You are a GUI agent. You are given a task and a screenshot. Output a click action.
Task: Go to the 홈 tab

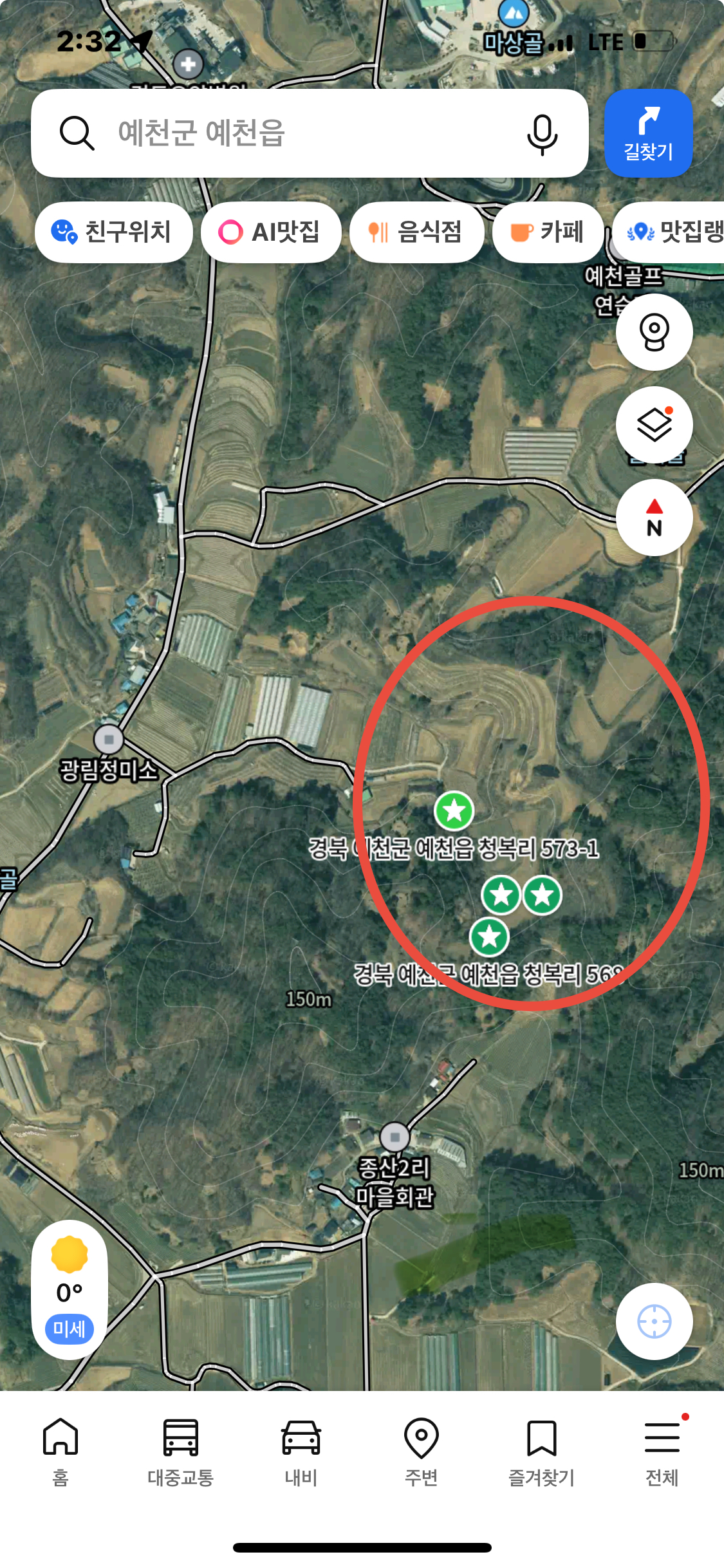click(x=60, y=1452)
